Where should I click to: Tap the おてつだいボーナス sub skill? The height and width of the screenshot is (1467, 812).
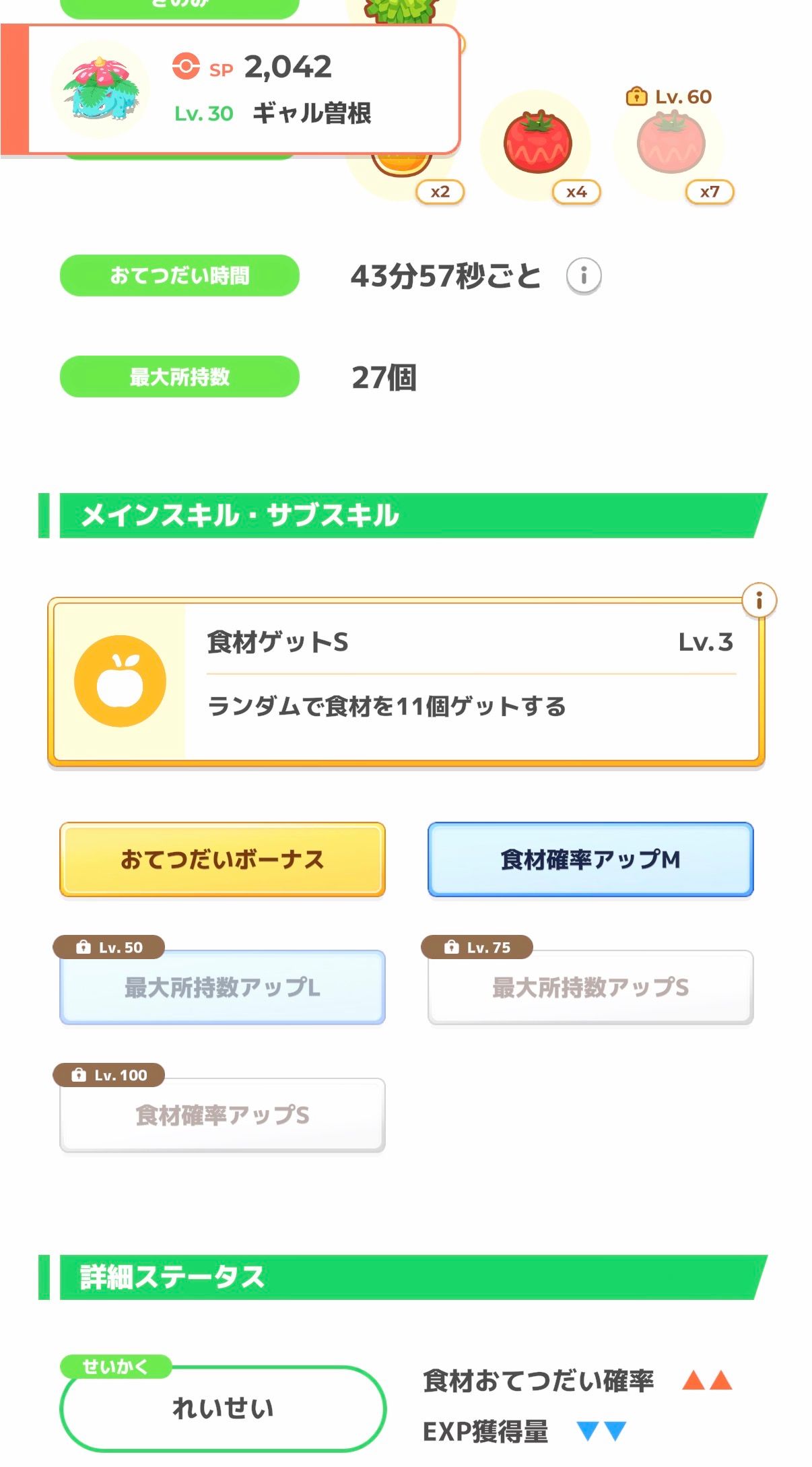point(222,859)
